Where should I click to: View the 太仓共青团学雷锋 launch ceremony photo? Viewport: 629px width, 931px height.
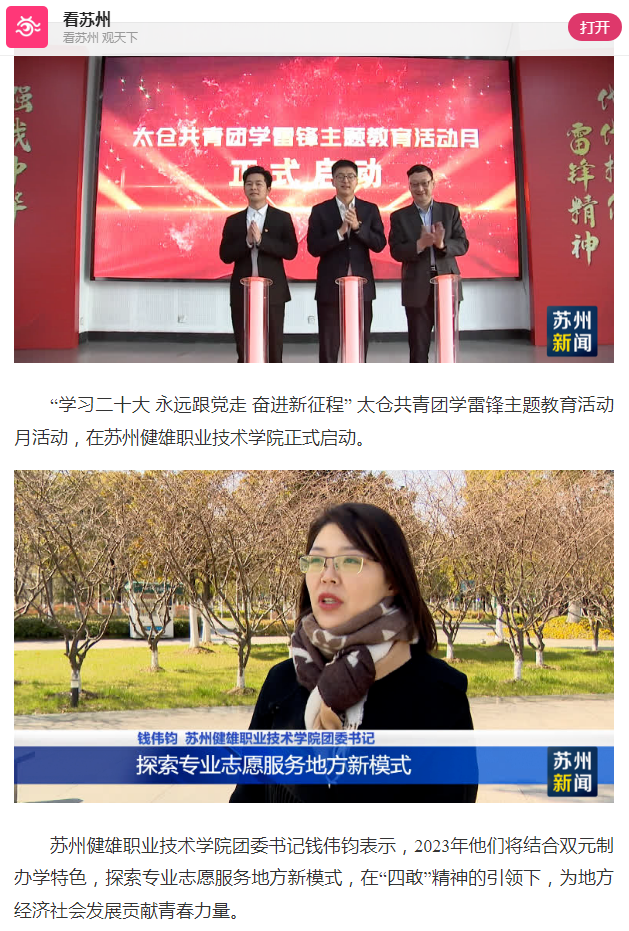314,209
